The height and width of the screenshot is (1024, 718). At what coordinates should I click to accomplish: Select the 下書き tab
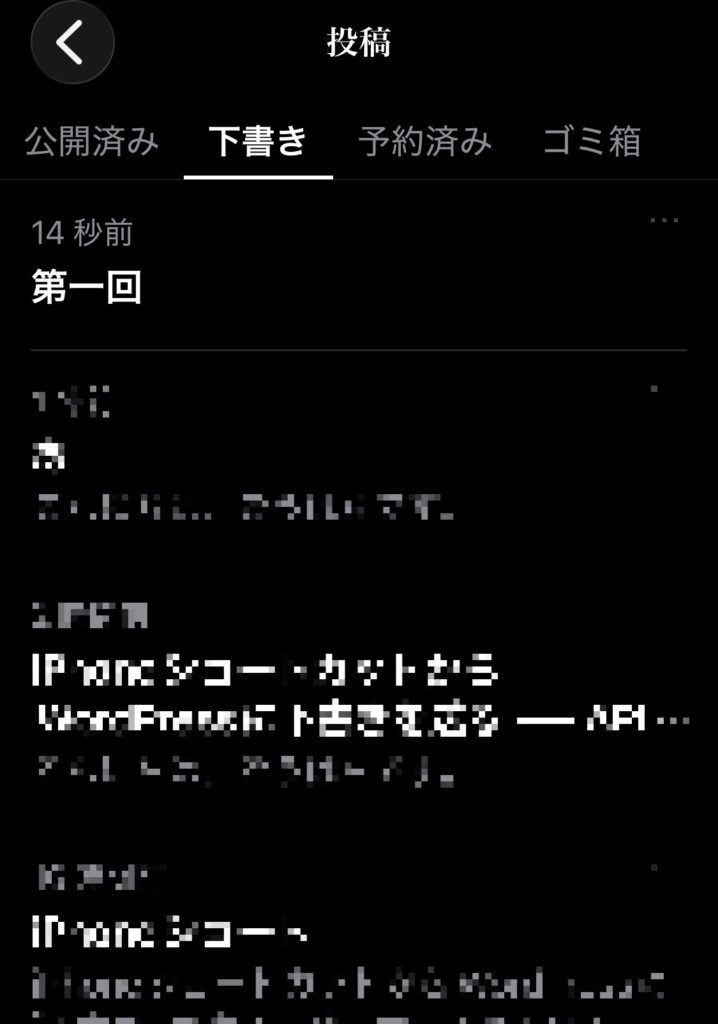pyautogui.click(x=258, y=142)
